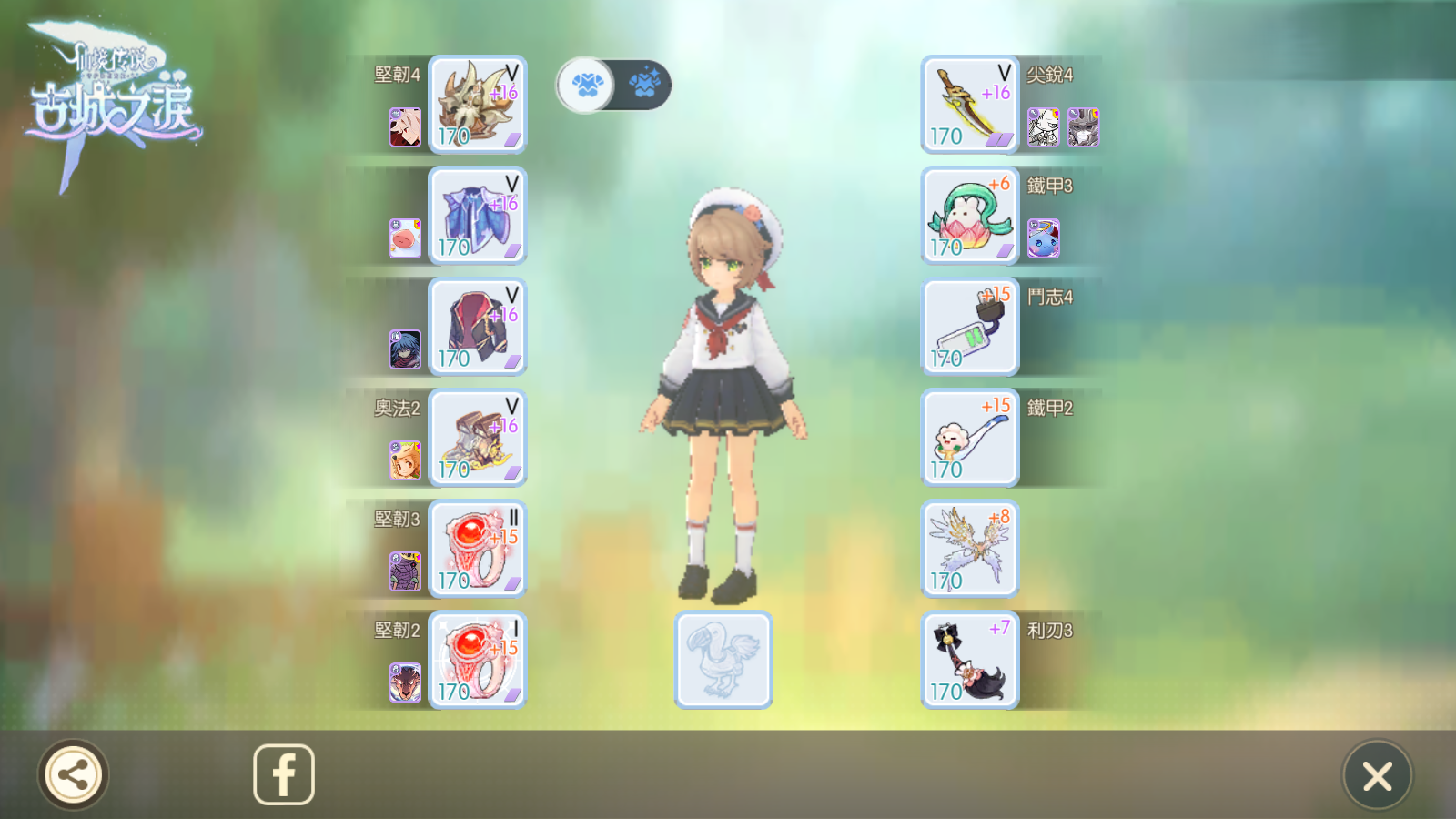
Task: Select the dark red jacket slot
Action: coord(478,326)
